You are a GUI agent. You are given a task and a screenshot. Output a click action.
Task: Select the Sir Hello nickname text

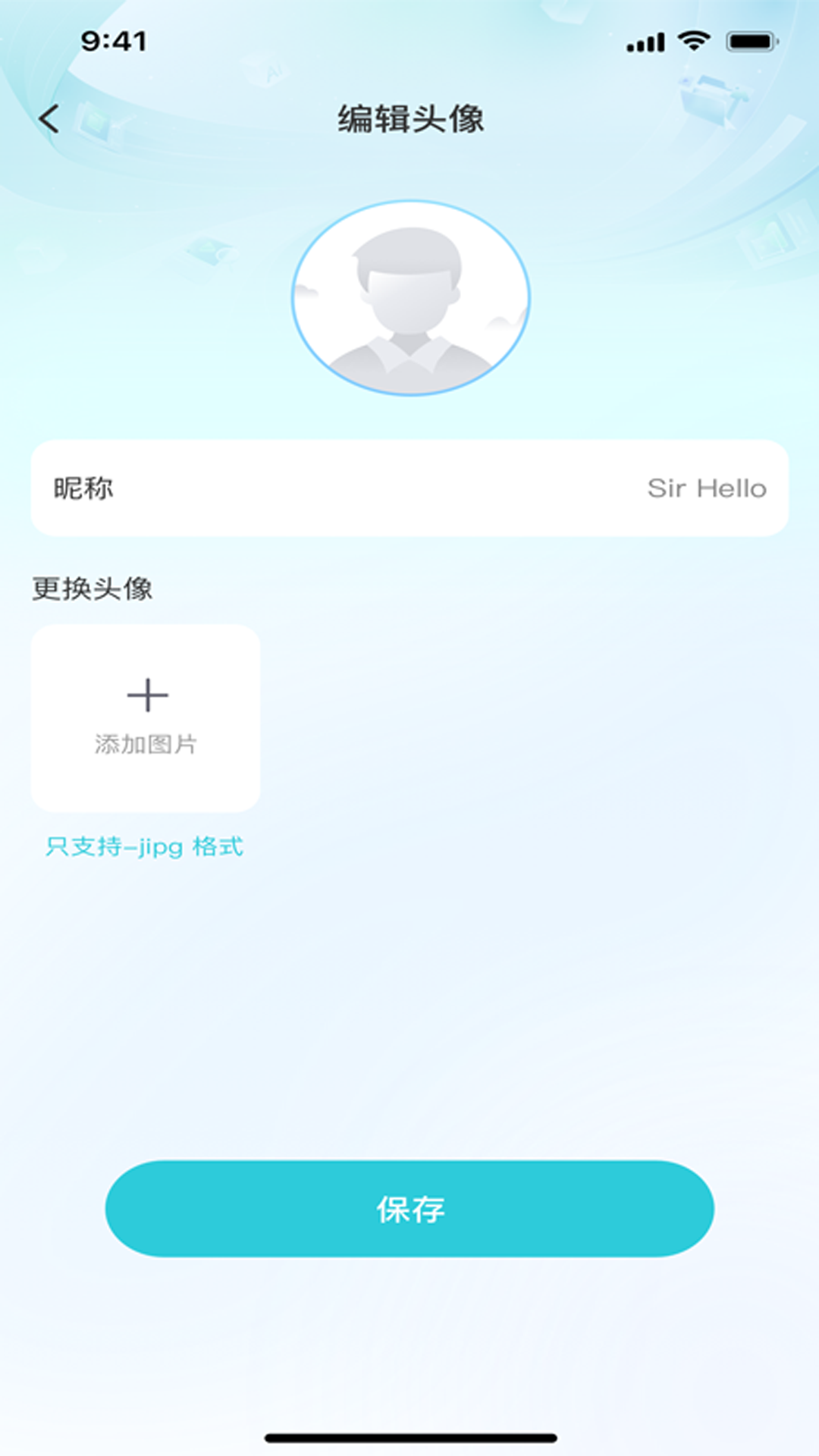[x=706, y=489]
